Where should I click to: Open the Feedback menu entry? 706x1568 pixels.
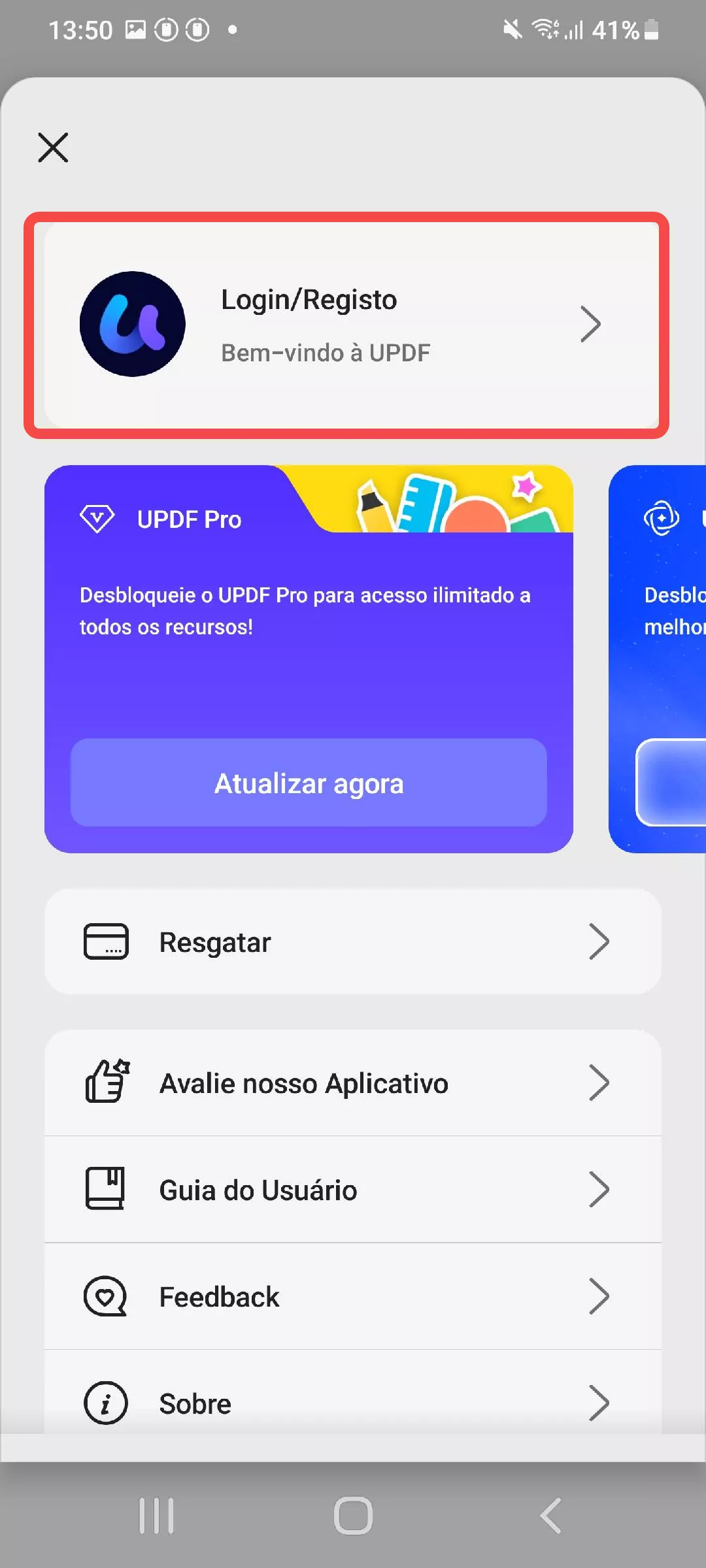[353, 1296]
